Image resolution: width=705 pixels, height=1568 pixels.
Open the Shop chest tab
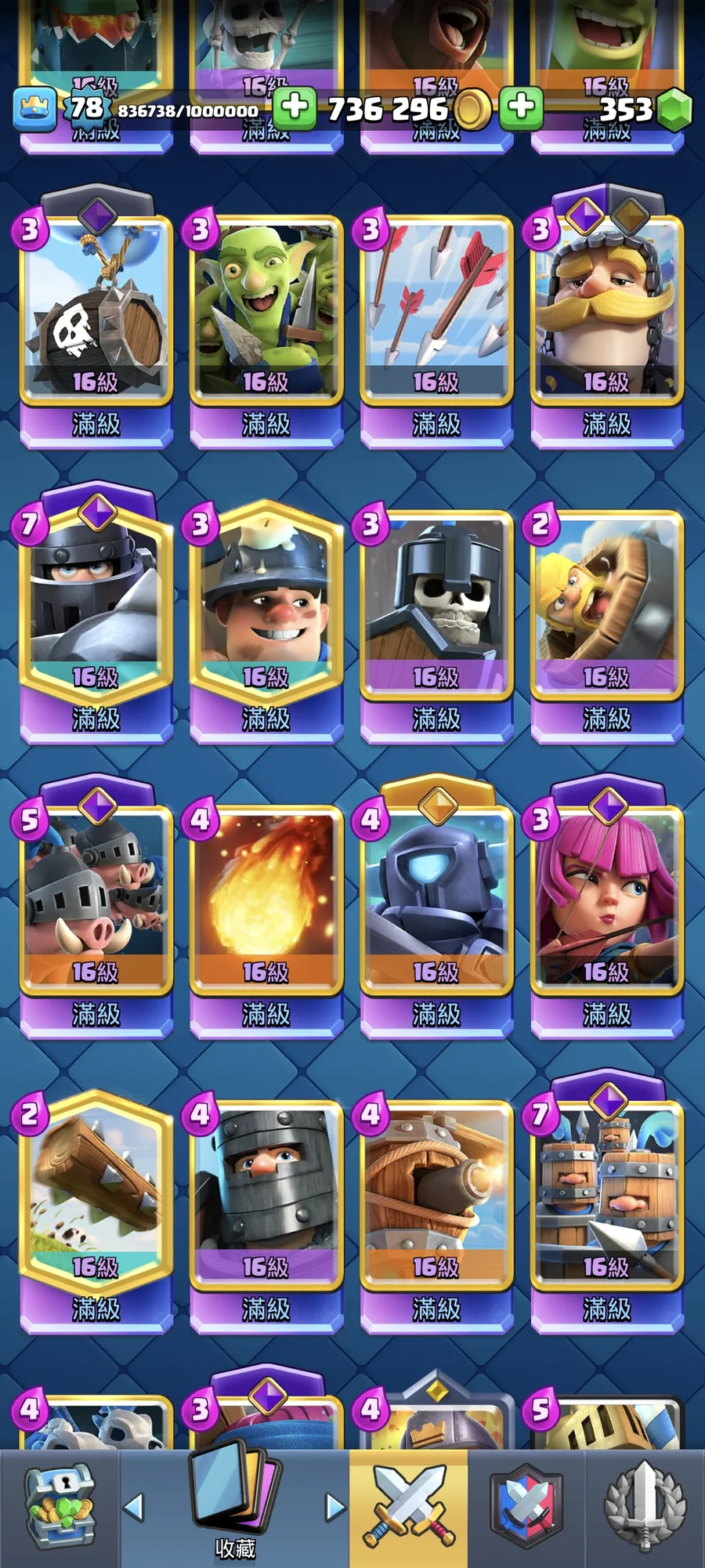pos(60,1508)
